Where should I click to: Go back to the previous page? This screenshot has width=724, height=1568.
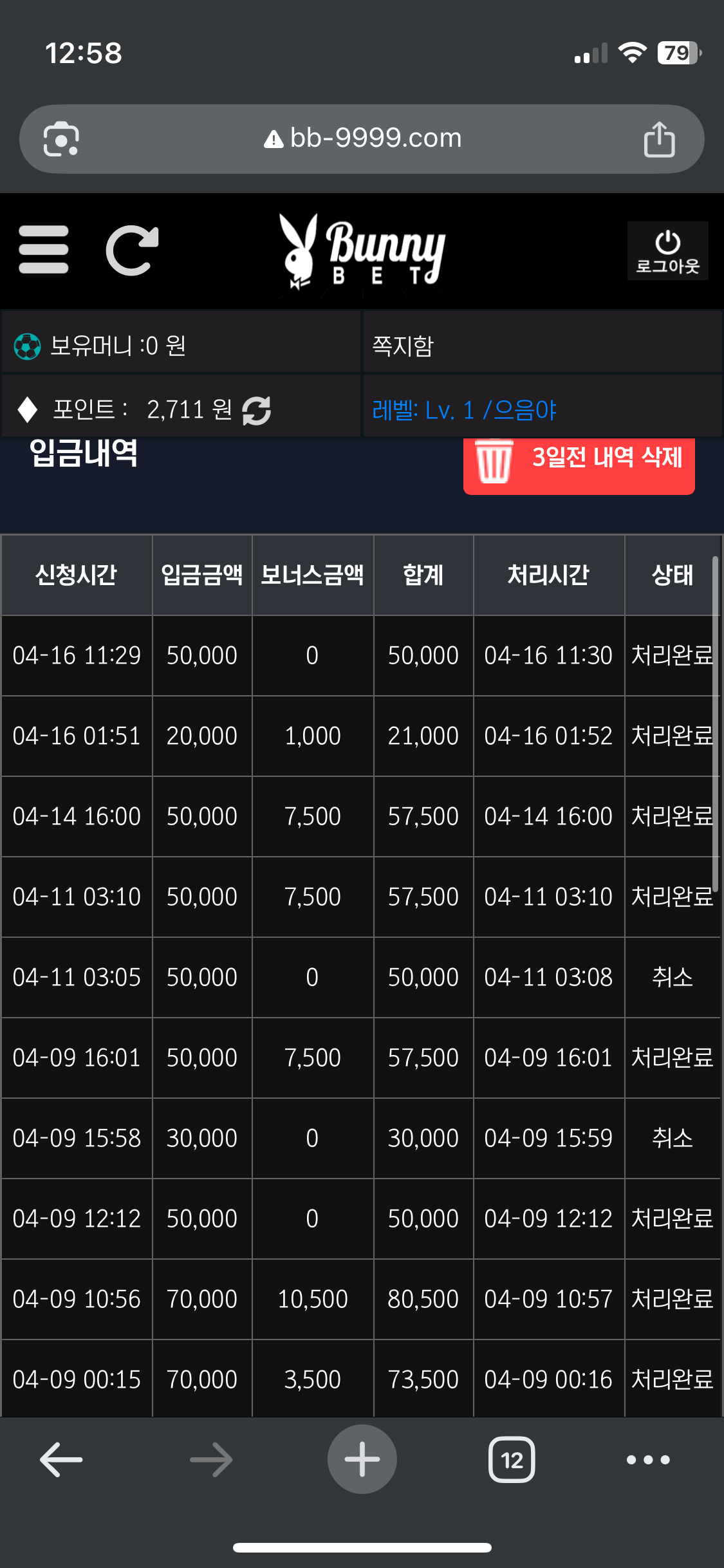click(x=61, y=1459)
